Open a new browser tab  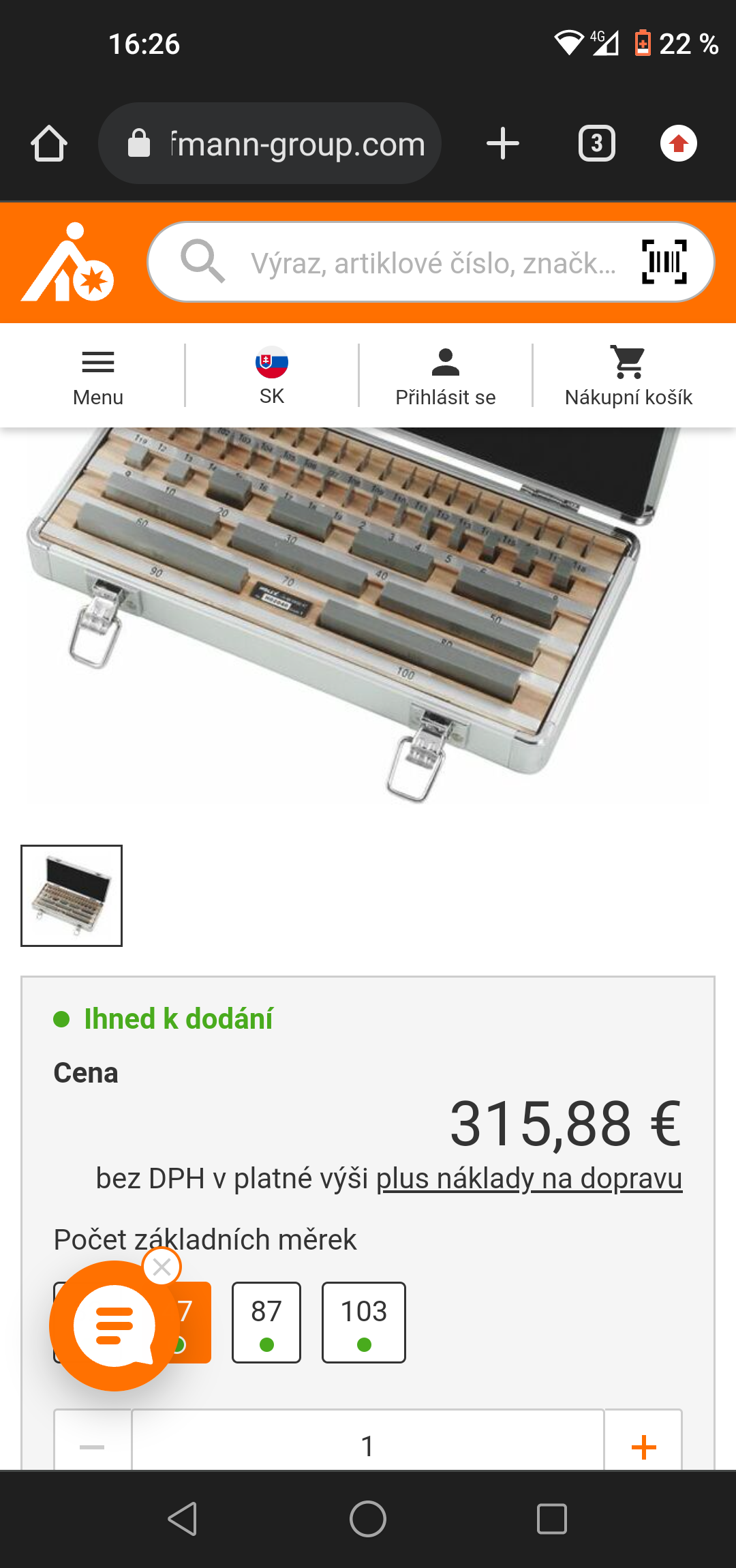(x=503, y=144)
